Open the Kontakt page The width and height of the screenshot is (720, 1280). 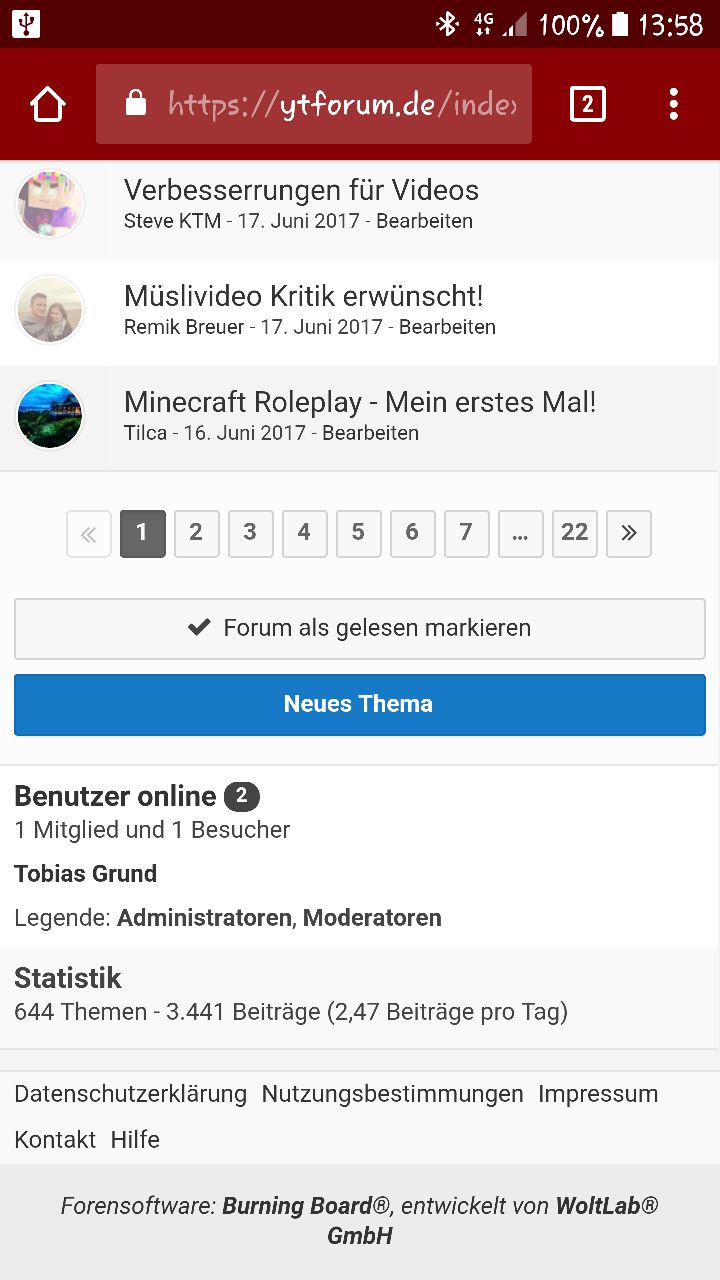pyautogui.click(x=55, y=1139)
